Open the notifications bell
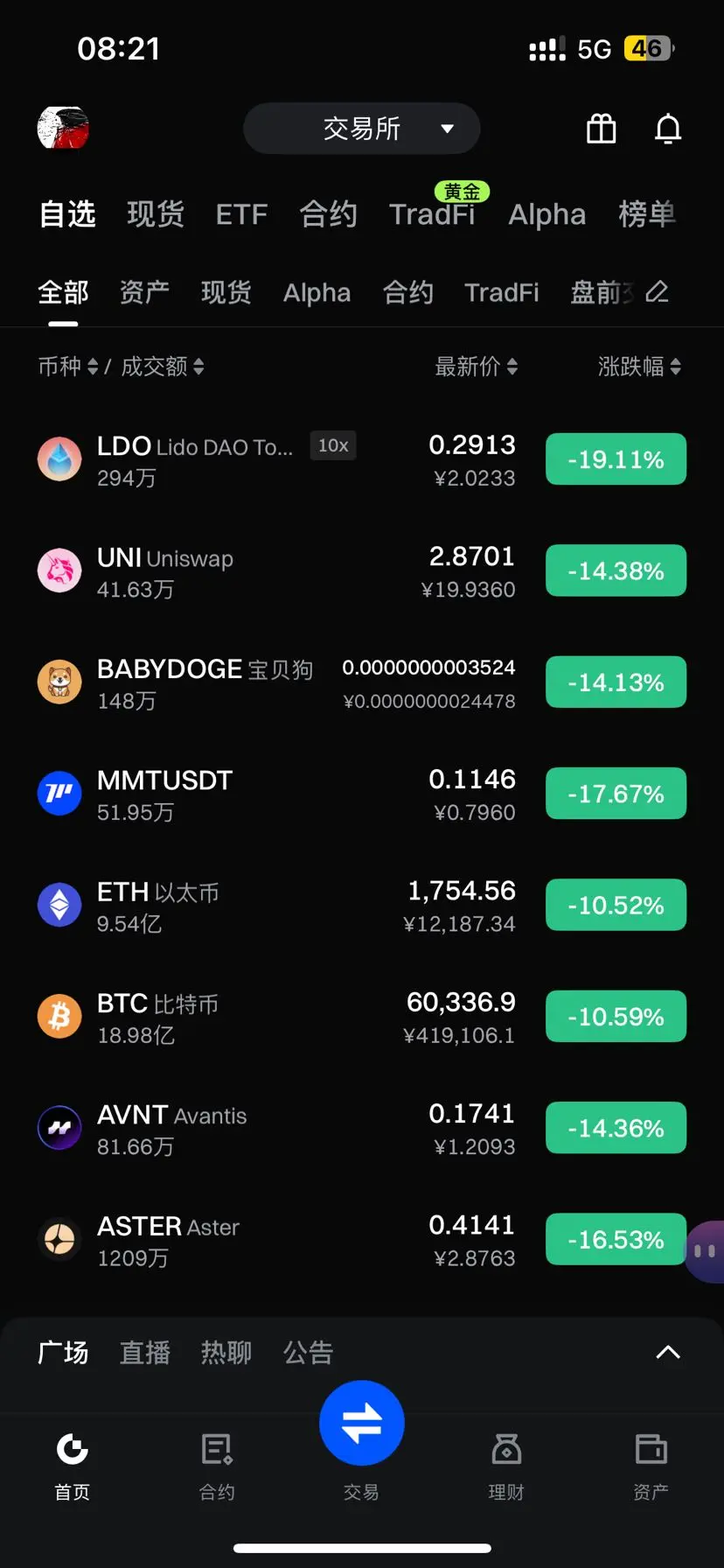This screenshot has width=724, height=1568. [x=668, y=129]
